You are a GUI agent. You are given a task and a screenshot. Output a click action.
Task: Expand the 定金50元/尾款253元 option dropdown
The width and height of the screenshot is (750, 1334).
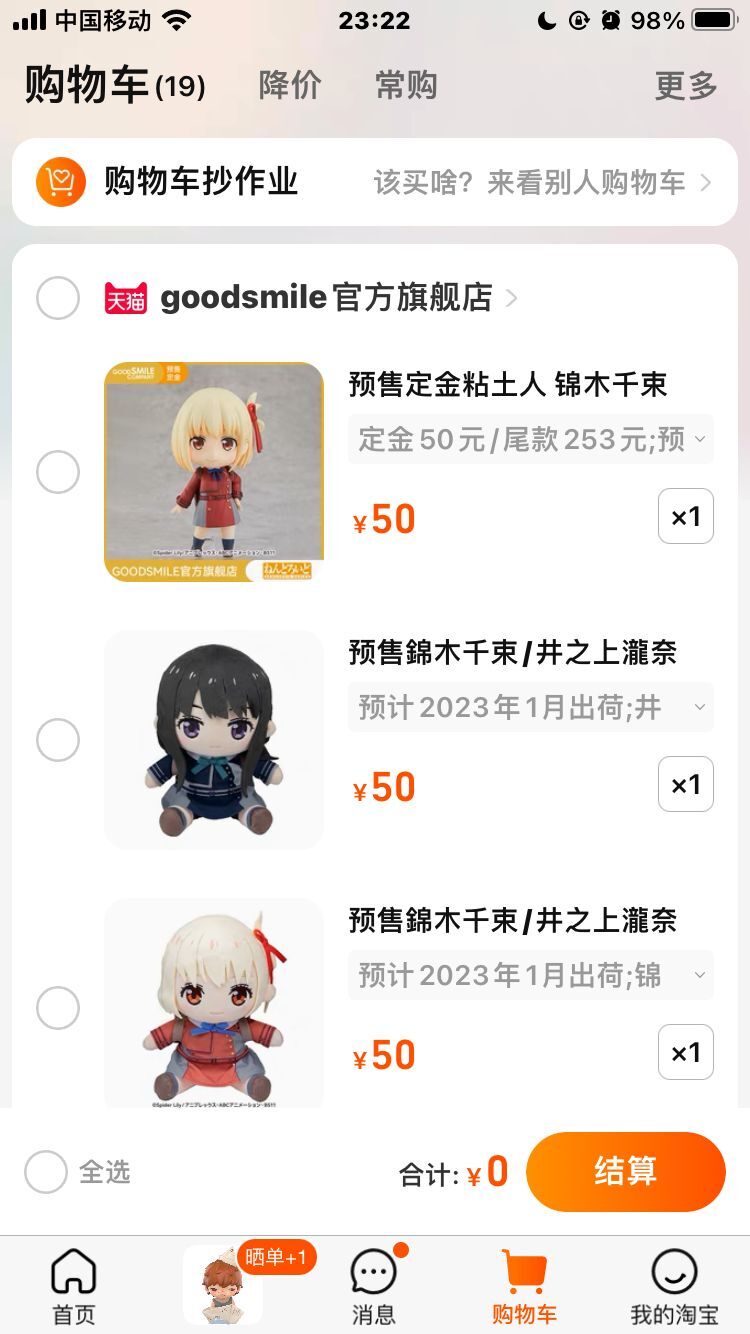pos(530,439)
